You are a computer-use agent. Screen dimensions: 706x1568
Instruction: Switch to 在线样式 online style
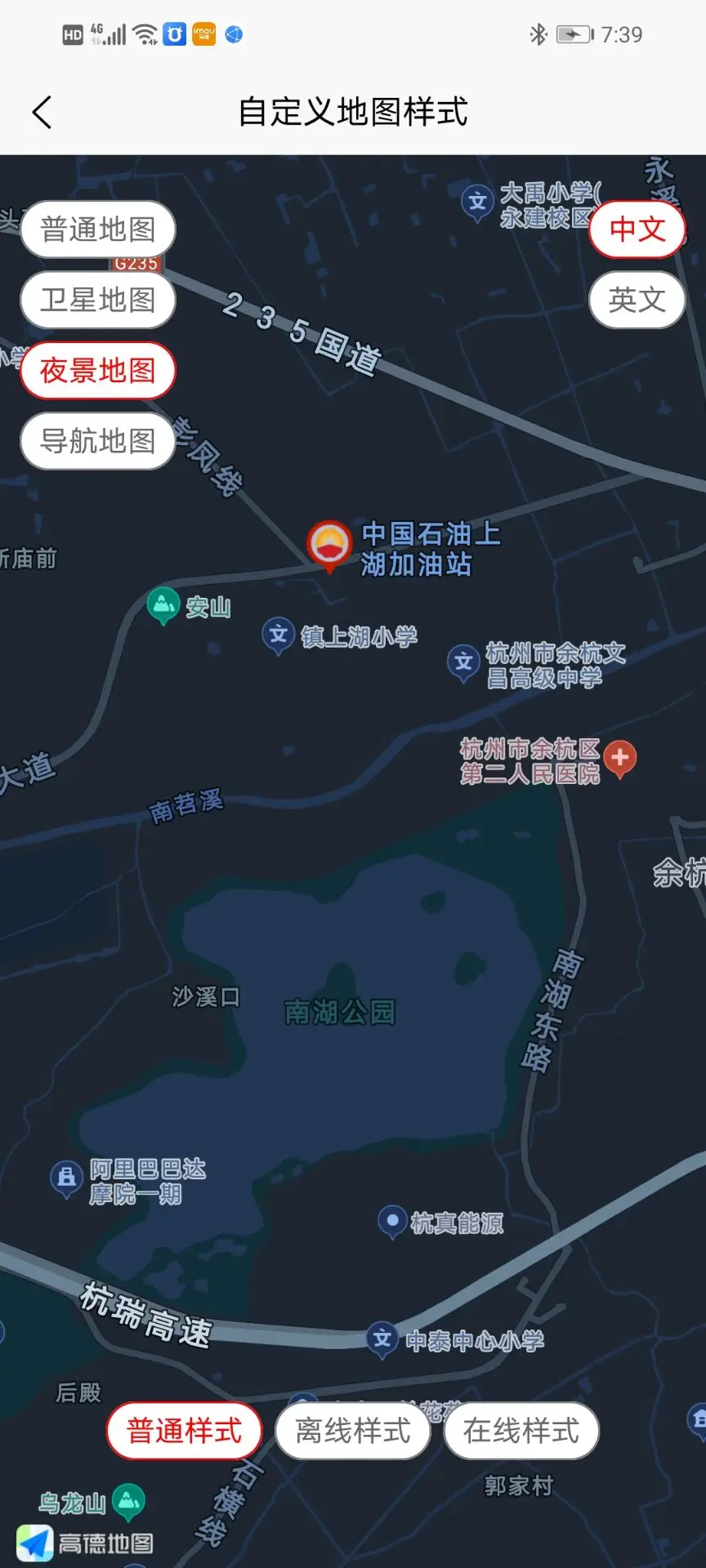click(x=521, y=1431)
